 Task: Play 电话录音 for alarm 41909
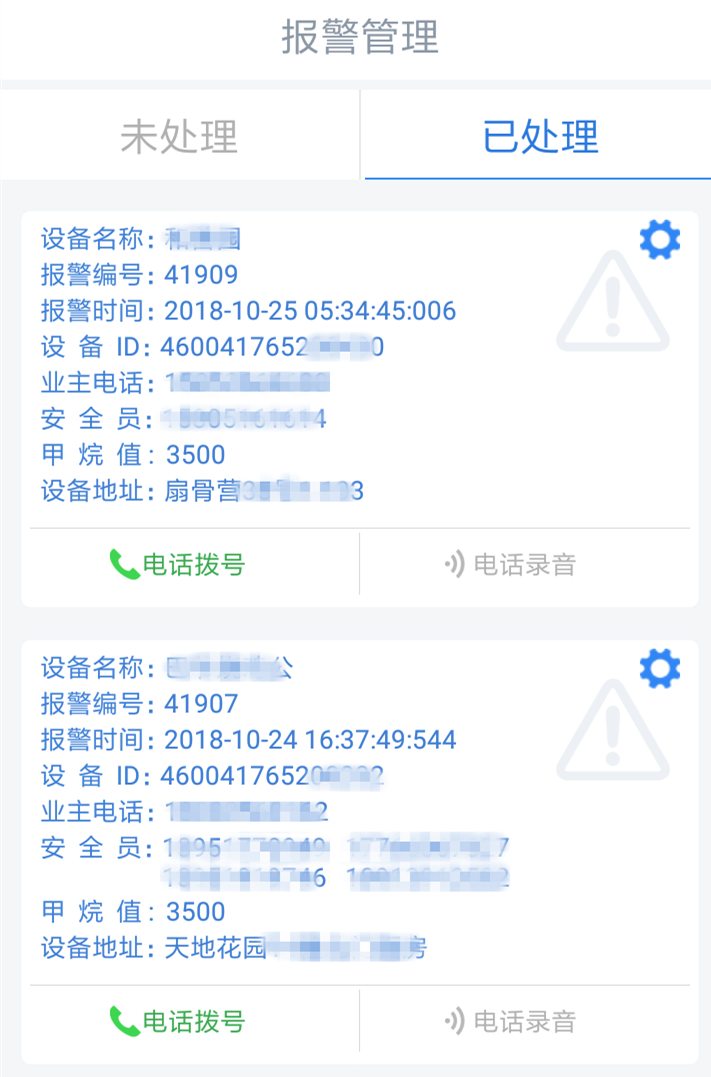[x=510, y=565]
